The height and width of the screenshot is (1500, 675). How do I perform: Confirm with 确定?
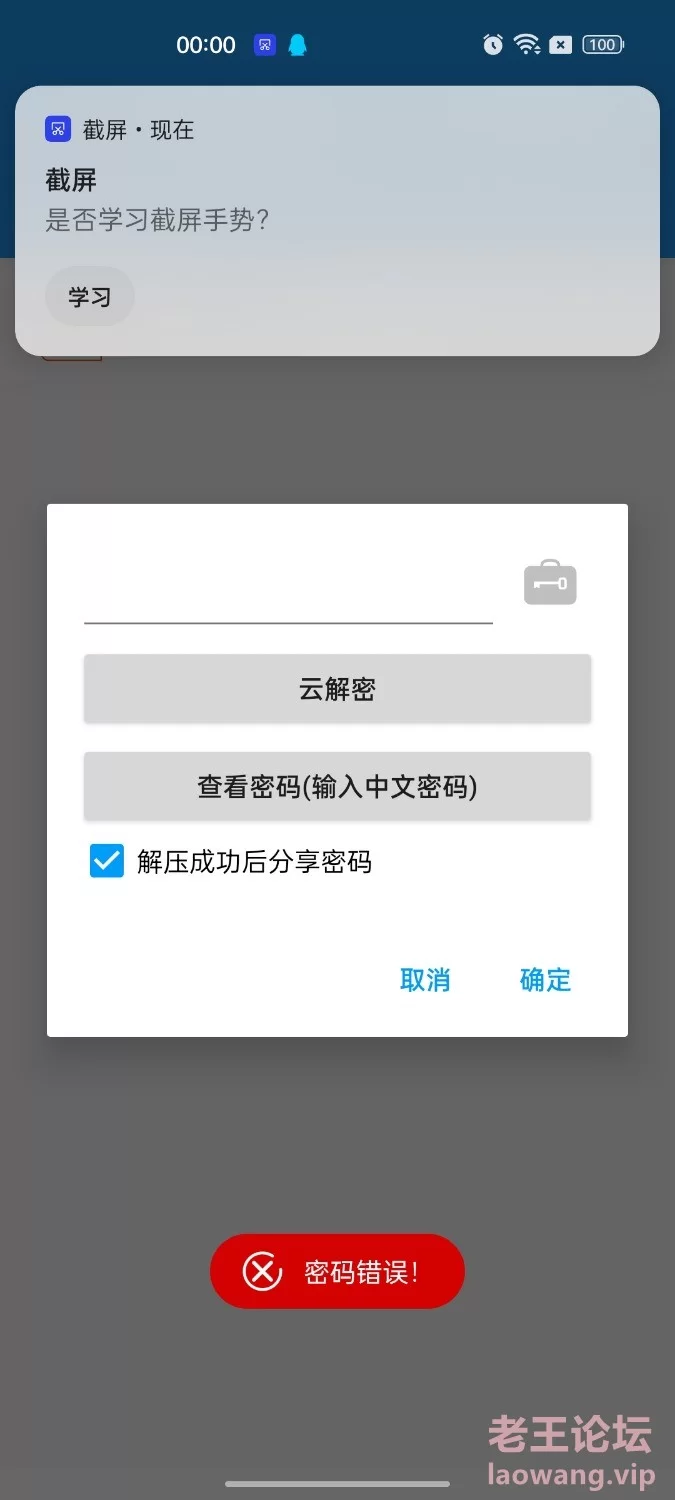tap(545, 980)
